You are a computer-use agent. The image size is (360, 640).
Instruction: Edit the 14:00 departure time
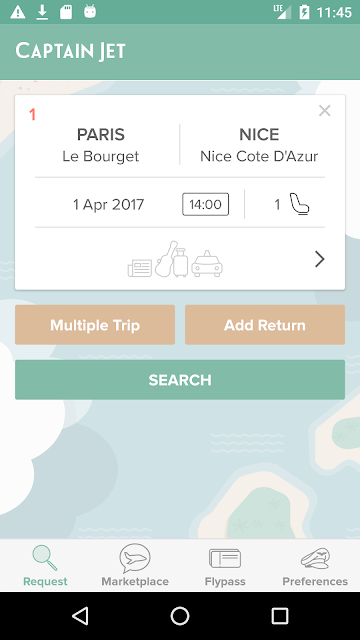coord(205,204)
